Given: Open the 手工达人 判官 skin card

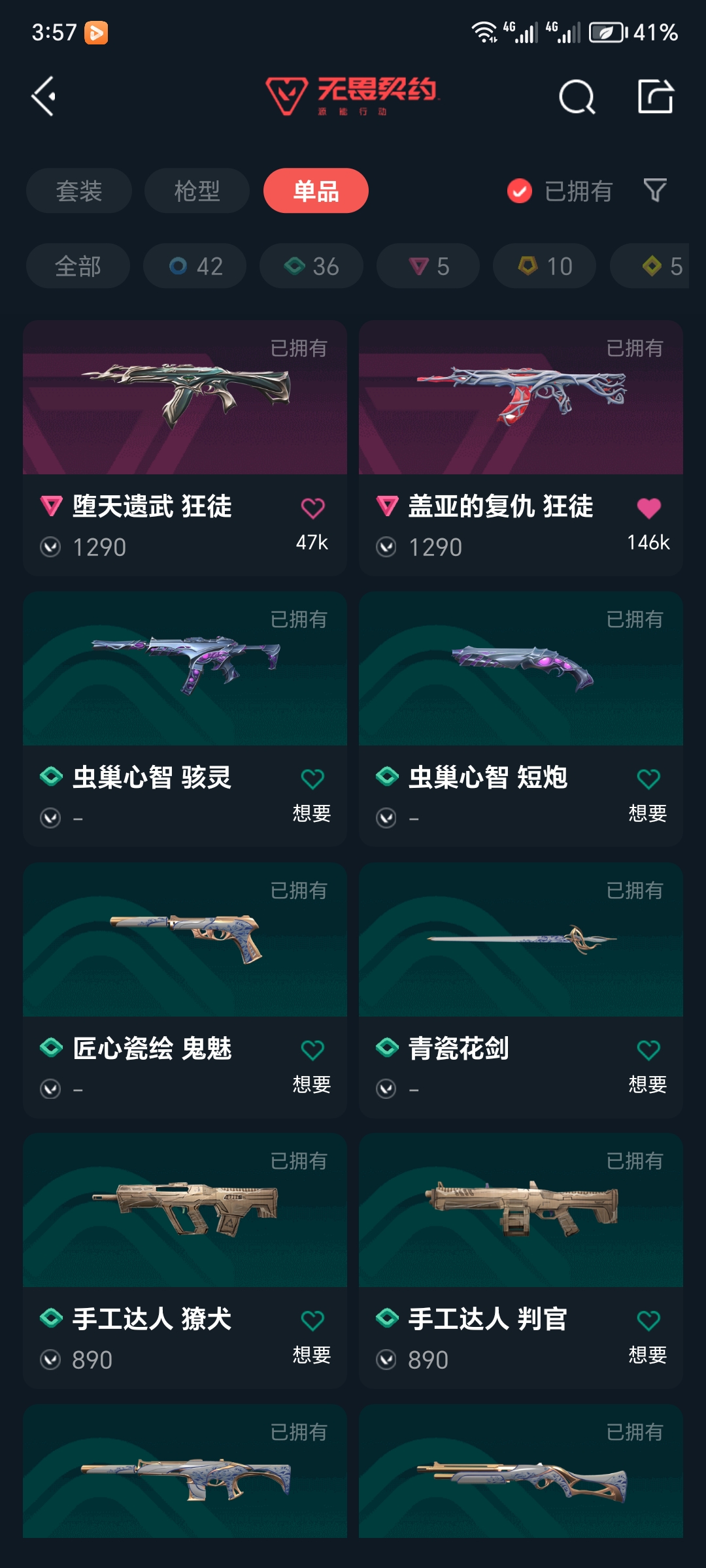Looking at the screenshot, I should pos(520,1228).
